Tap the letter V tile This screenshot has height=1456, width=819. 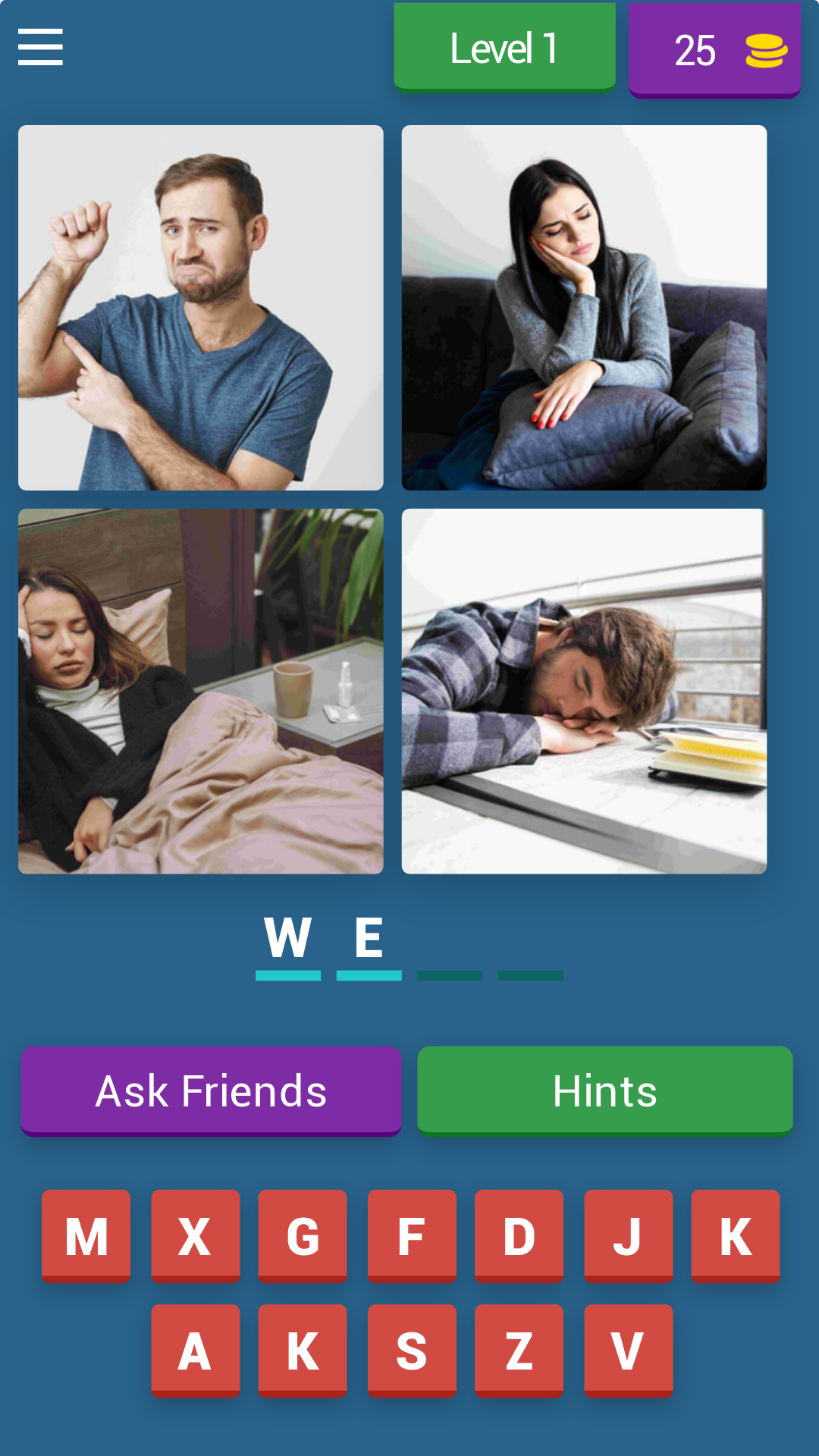pos(628,1350)
